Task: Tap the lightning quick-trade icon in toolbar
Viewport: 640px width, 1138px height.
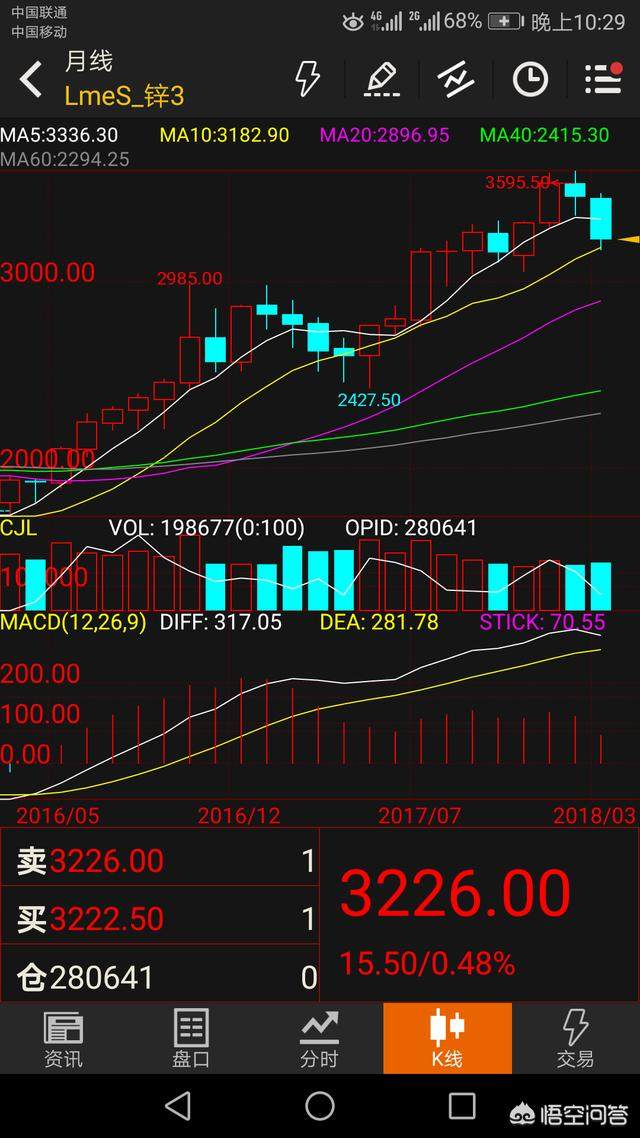Action: click(308, 78)
